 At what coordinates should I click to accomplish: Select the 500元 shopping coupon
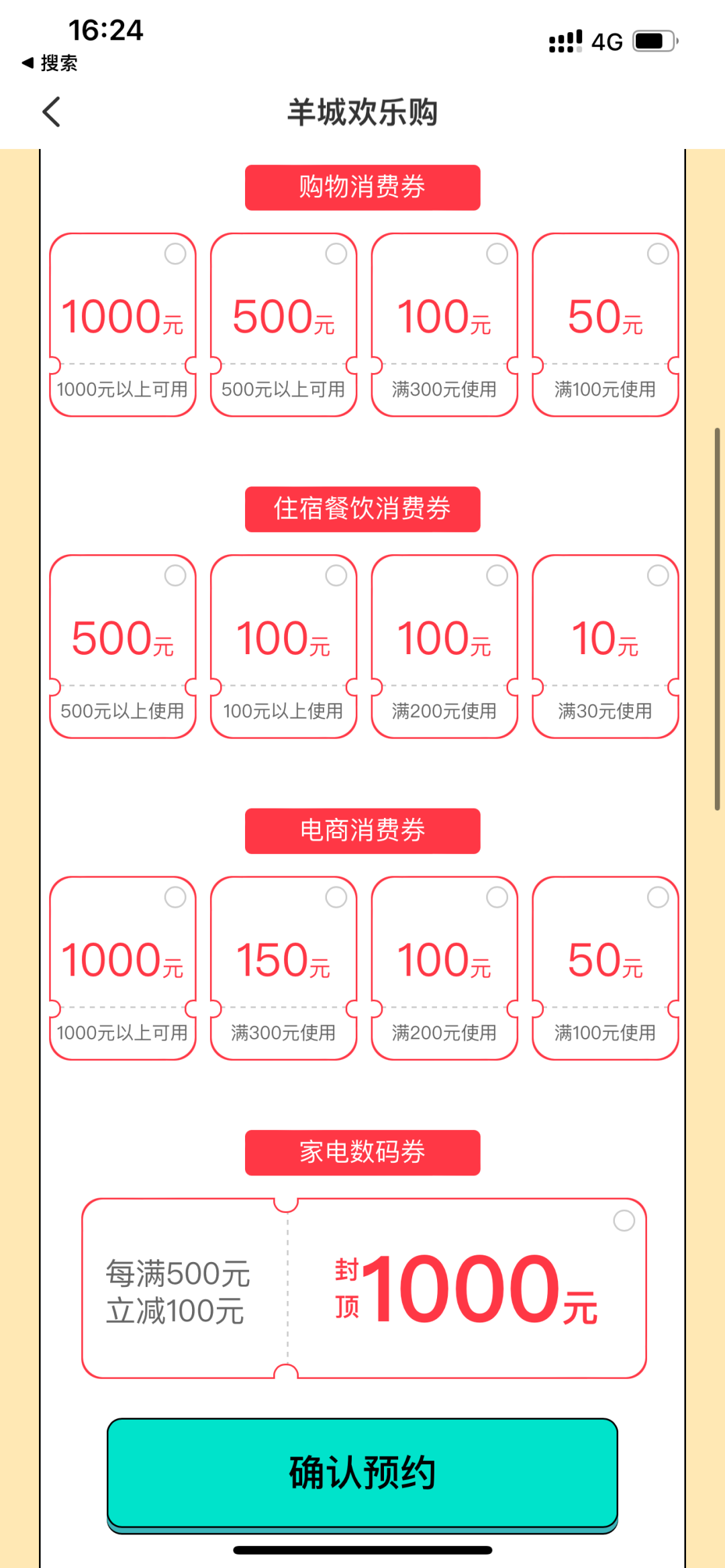pyautogui.click(x=283, y=325)
